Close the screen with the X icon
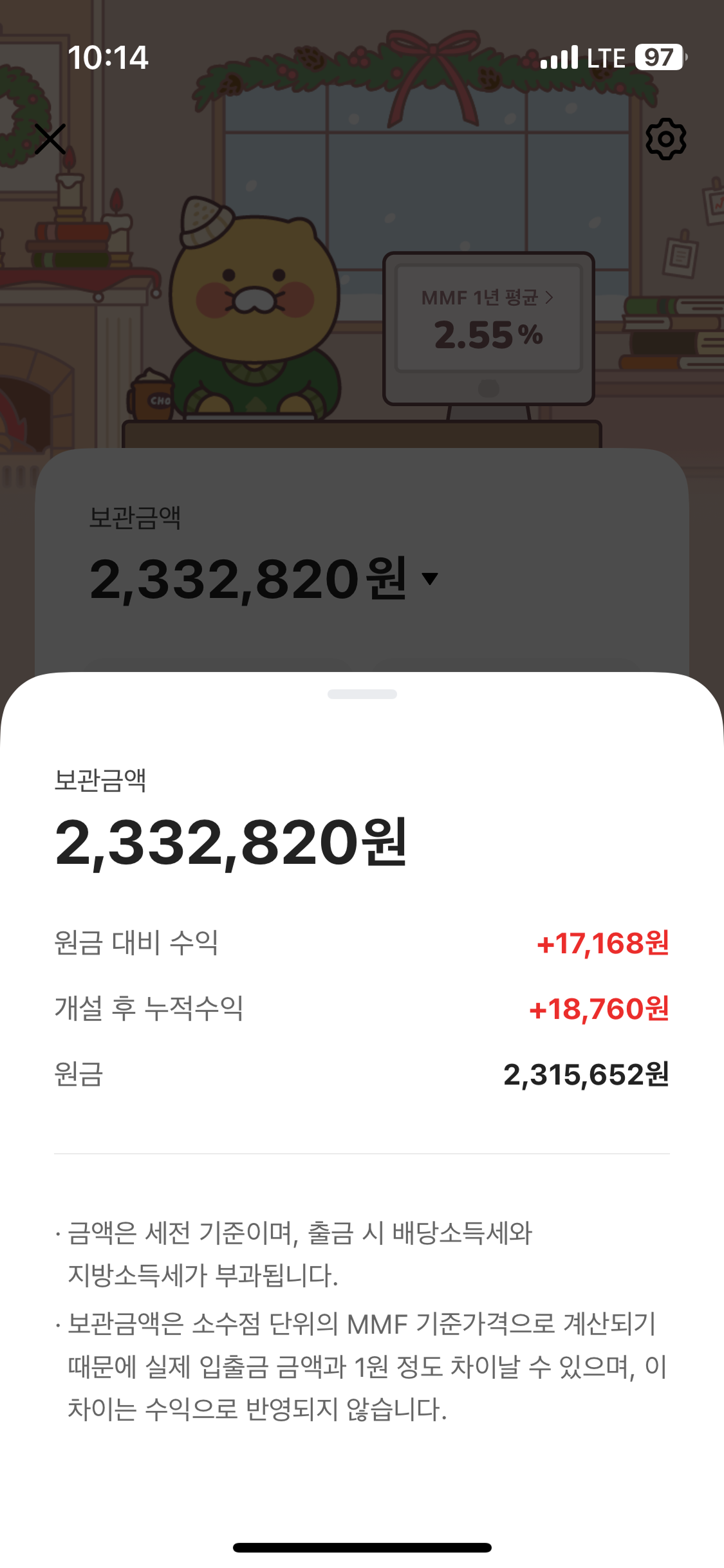724x1568 pixels. 50,139
